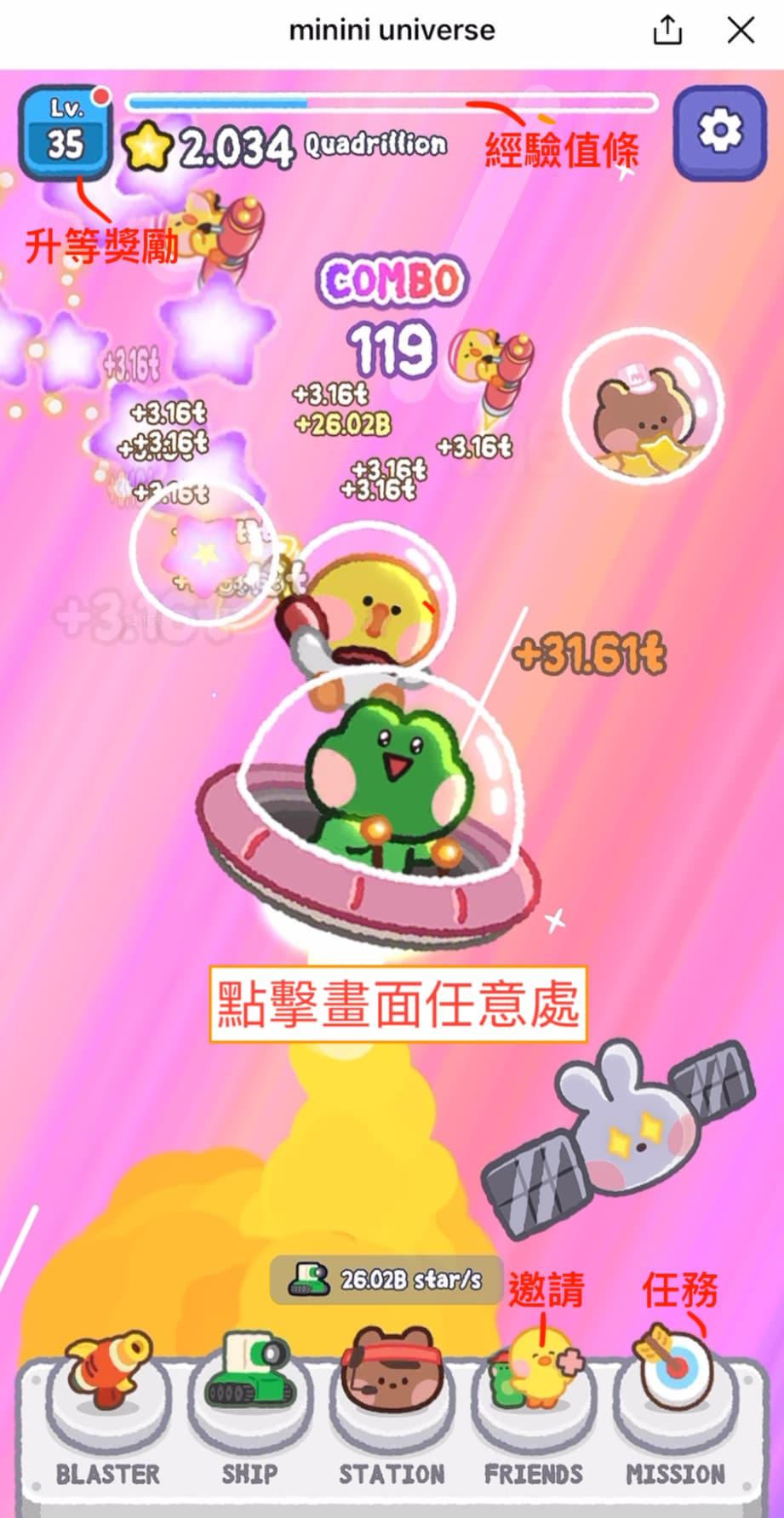
Task: Open the Lv. 35 level rewards
Action: tap(66, 134)
